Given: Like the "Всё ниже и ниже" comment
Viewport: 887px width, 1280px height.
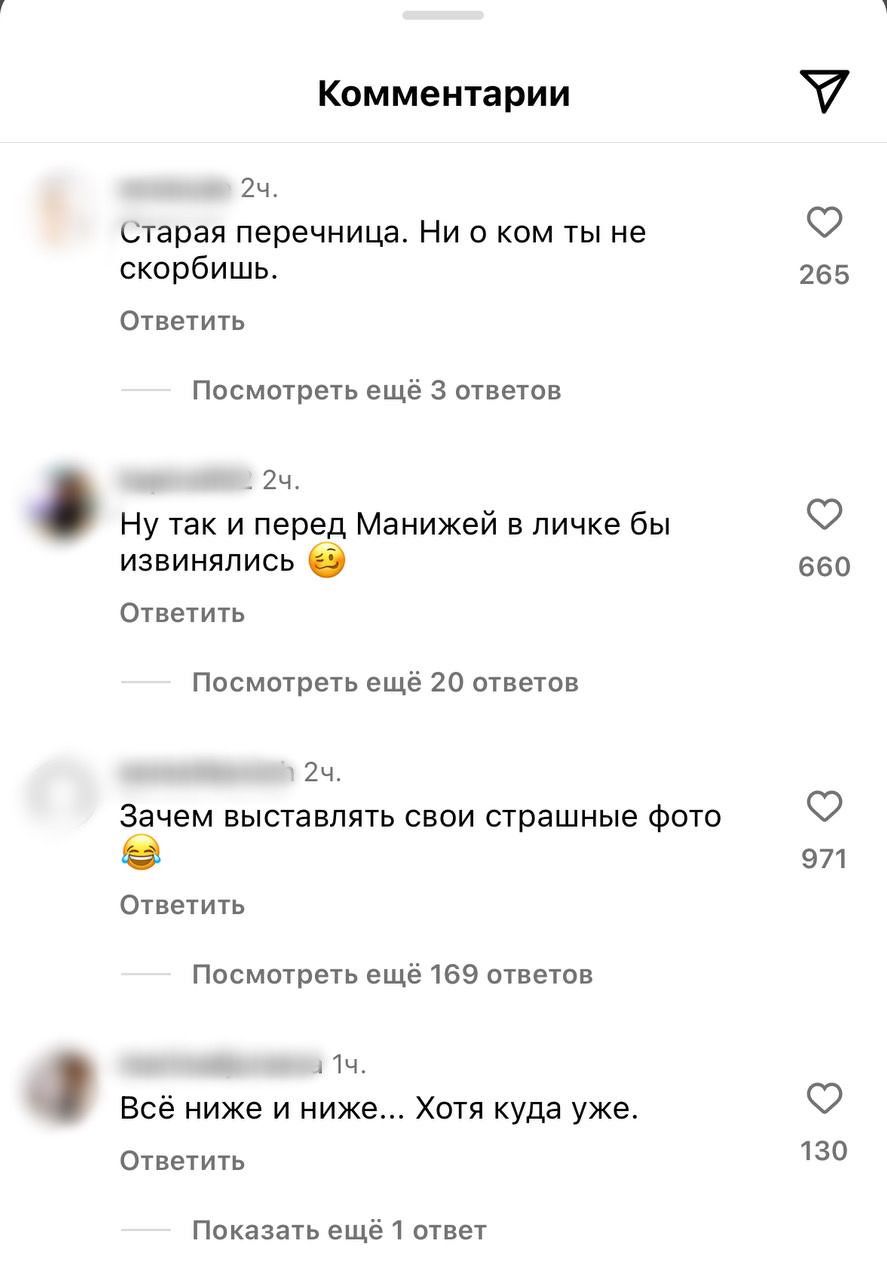Looking at the screenshot, I should [x=824, y=1099].
